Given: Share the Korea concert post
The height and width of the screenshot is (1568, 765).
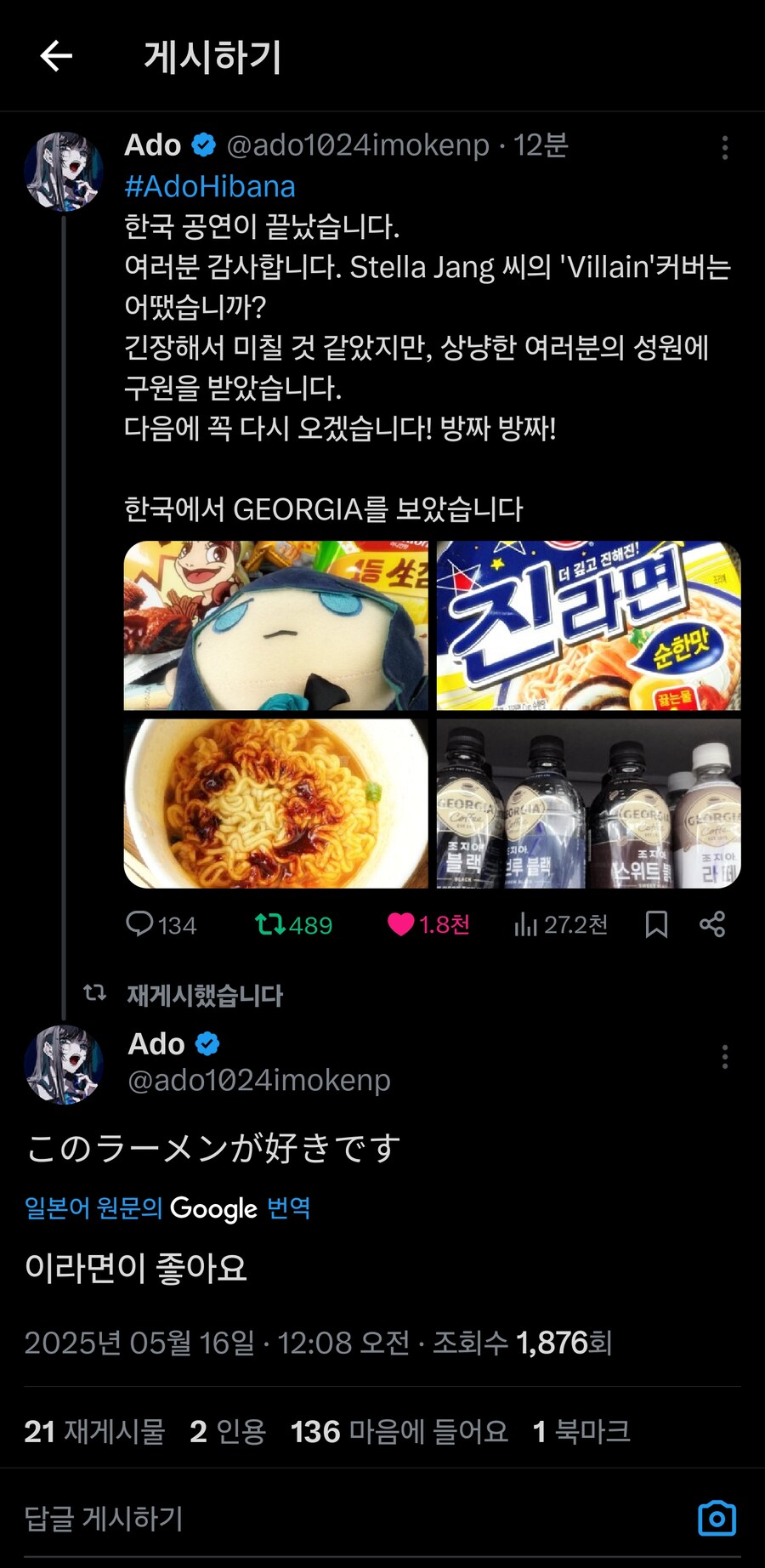Looking at the screenshot, I should 712,924.
